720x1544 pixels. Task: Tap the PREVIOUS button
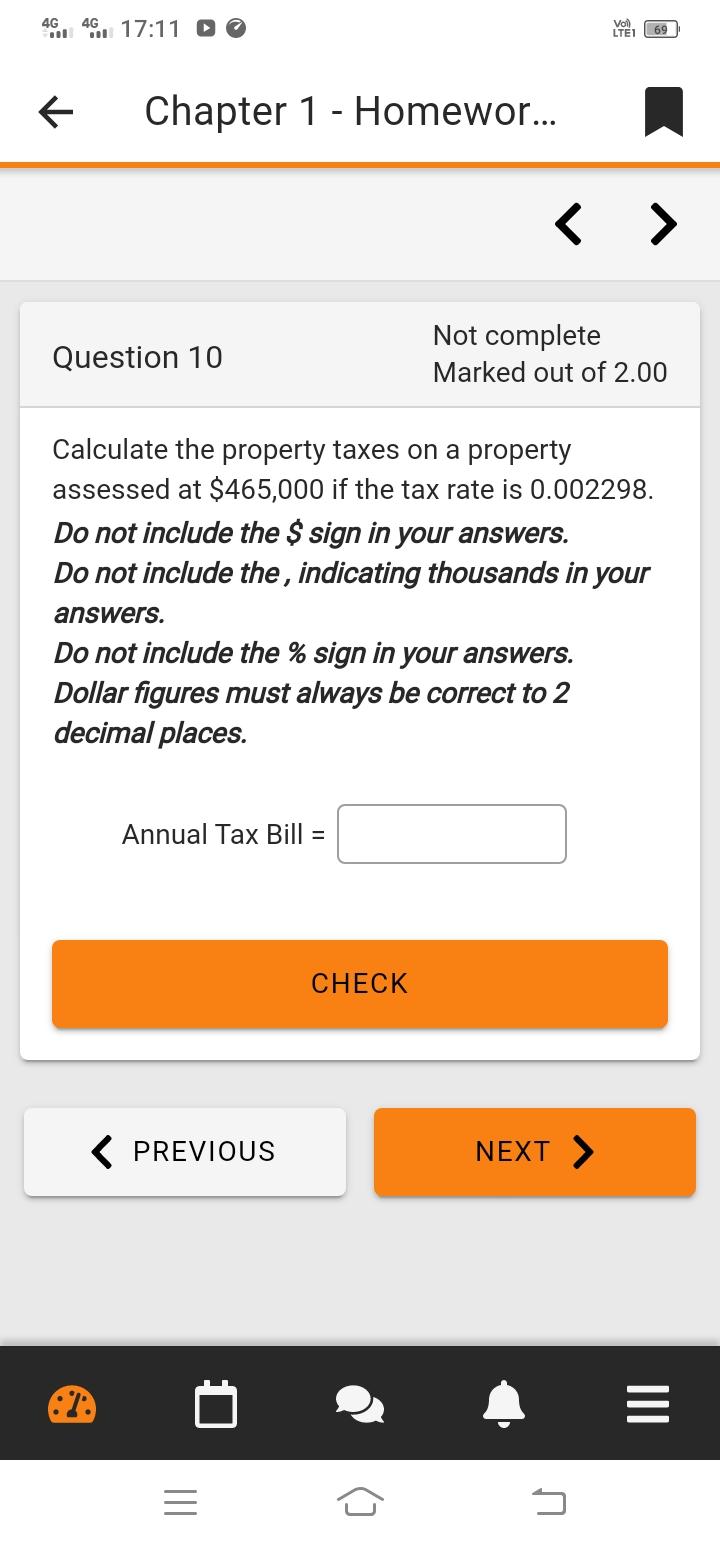pyautogui.click(x=185, y=1152)
